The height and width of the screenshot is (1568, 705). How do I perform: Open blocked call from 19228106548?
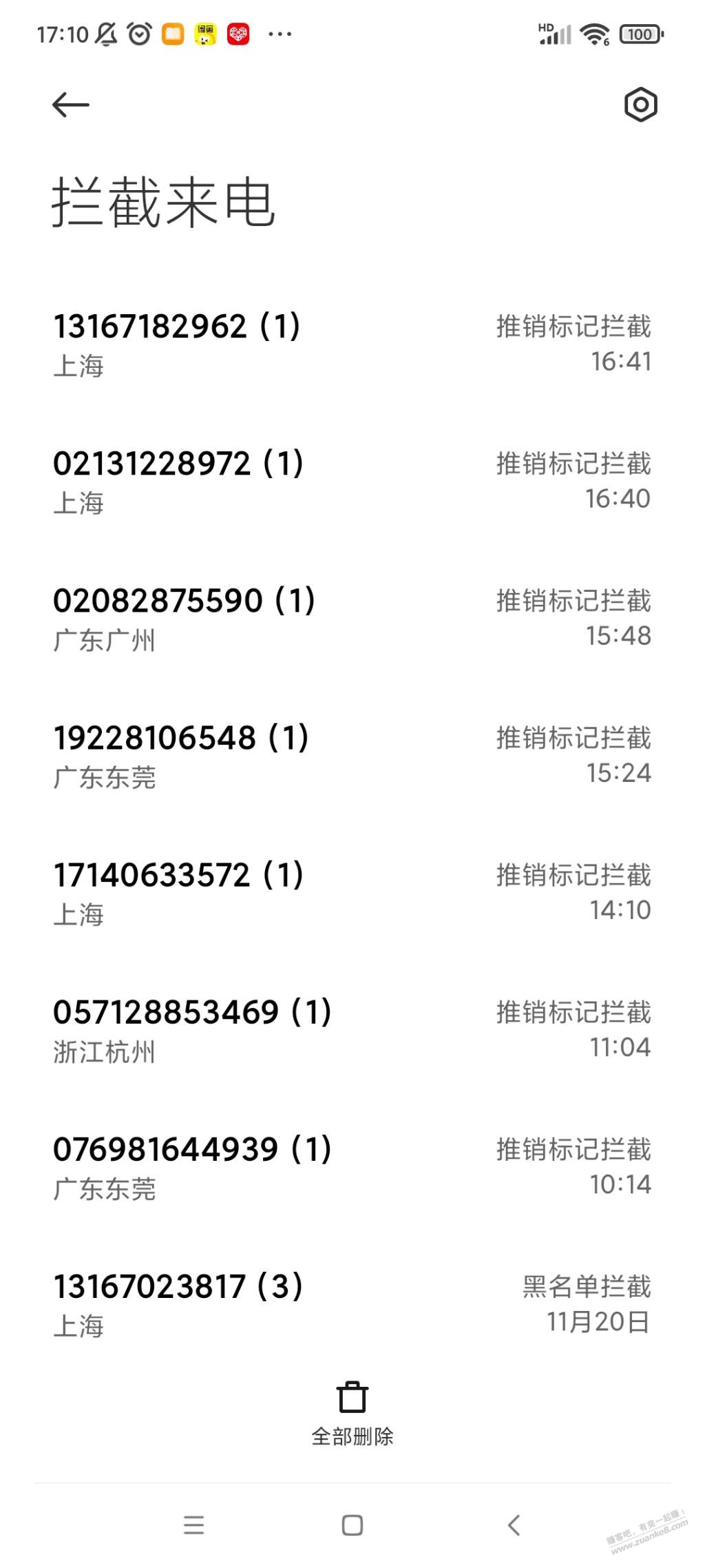coord(351,755)
